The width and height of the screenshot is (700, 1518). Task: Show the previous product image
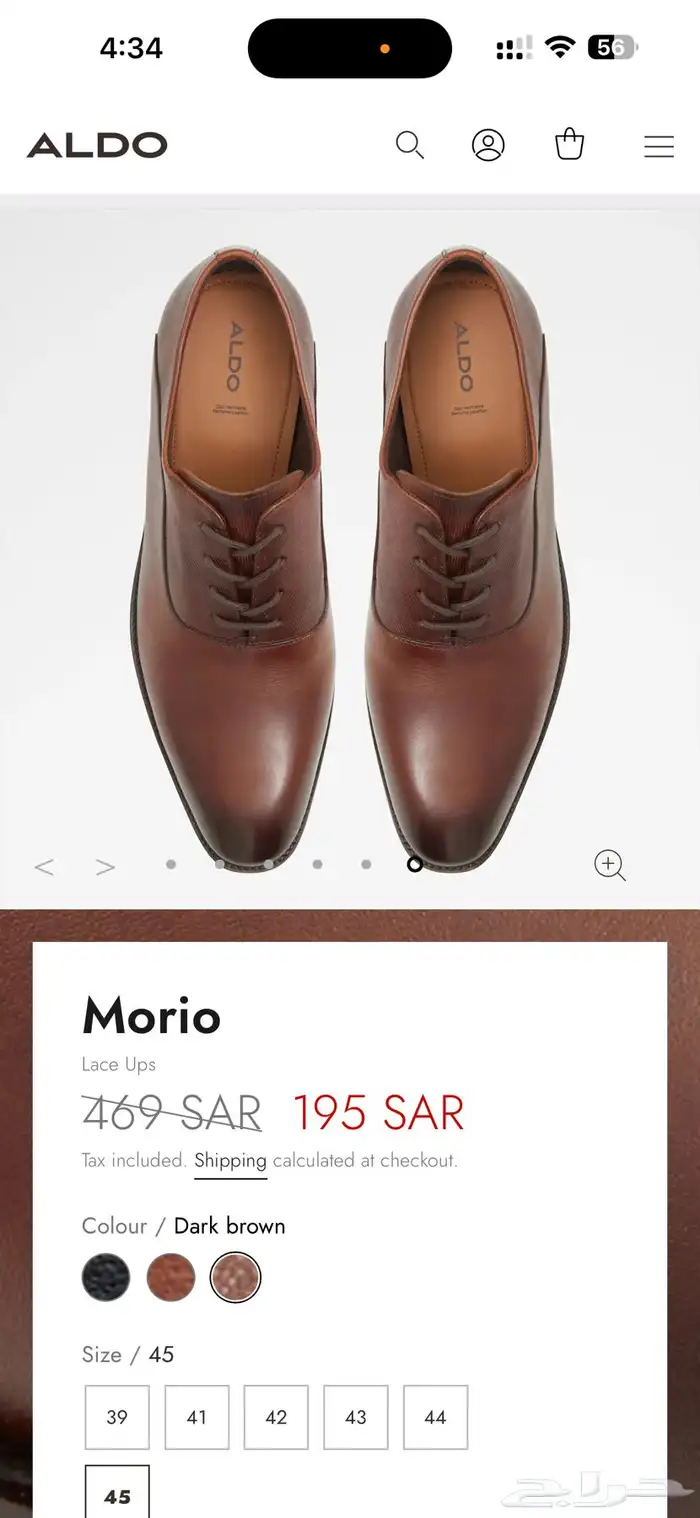click(44, 866)
